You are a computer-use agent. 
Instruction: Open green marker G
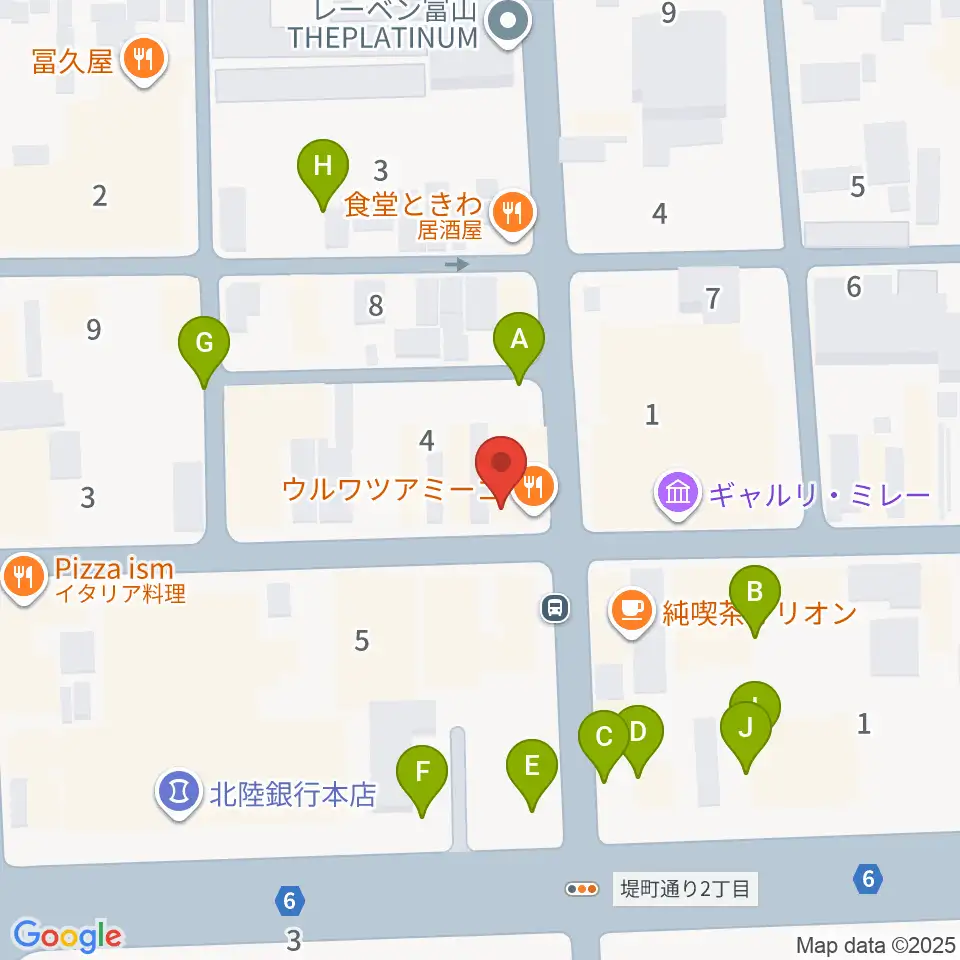click(204, 352)
